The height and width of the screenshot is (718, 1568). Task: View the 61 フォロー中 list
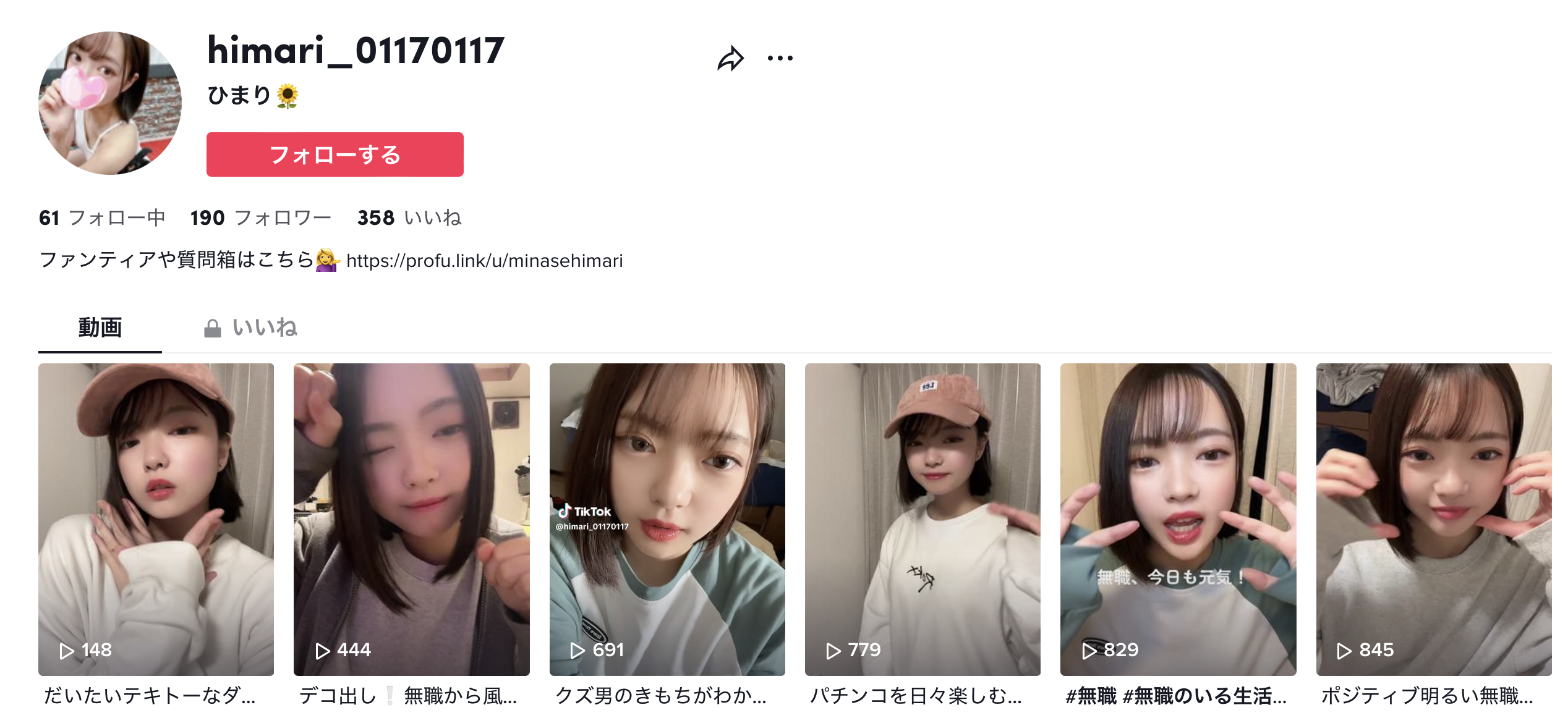point(102,218)
